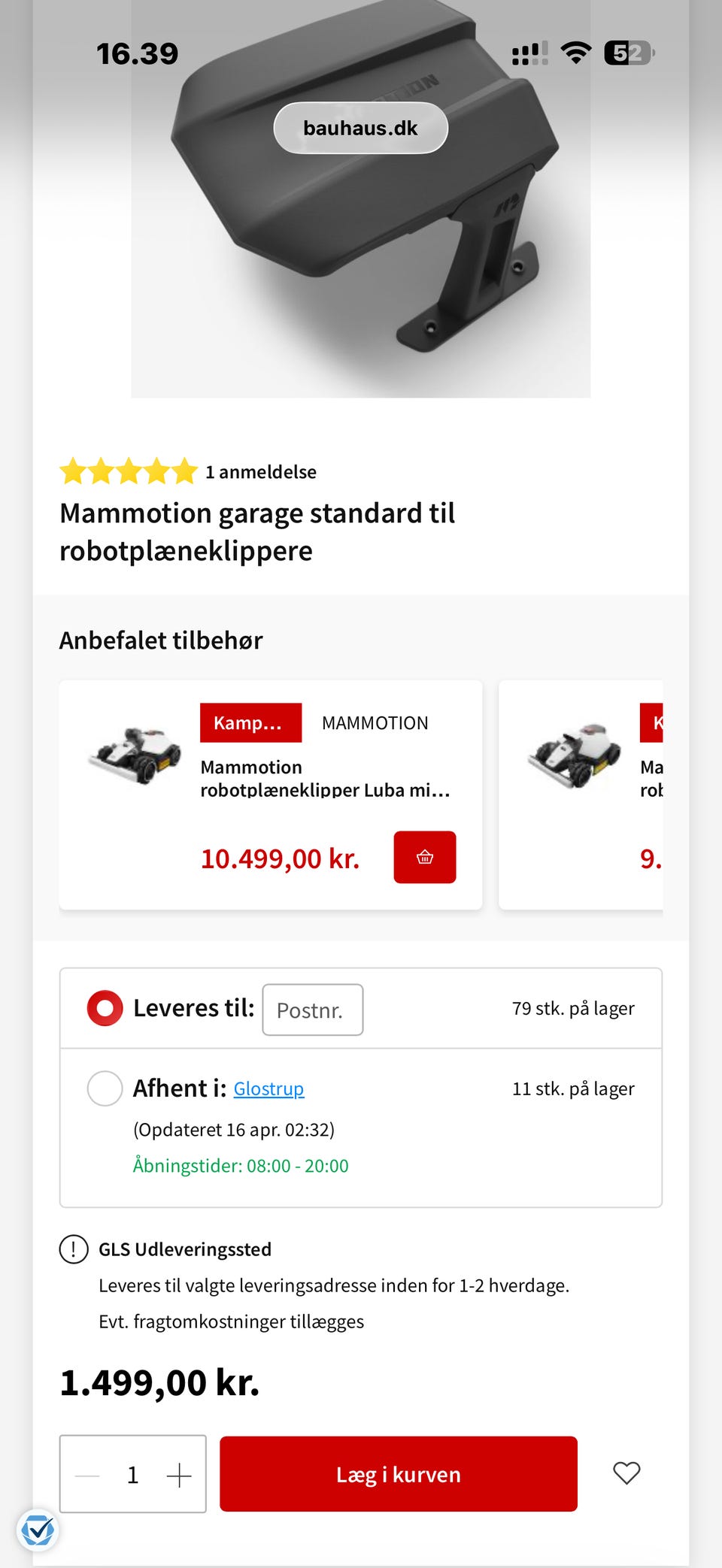Click the GLS Udleveringssted info icon
Screen dimensions: 722x1568
point(72,1249)
